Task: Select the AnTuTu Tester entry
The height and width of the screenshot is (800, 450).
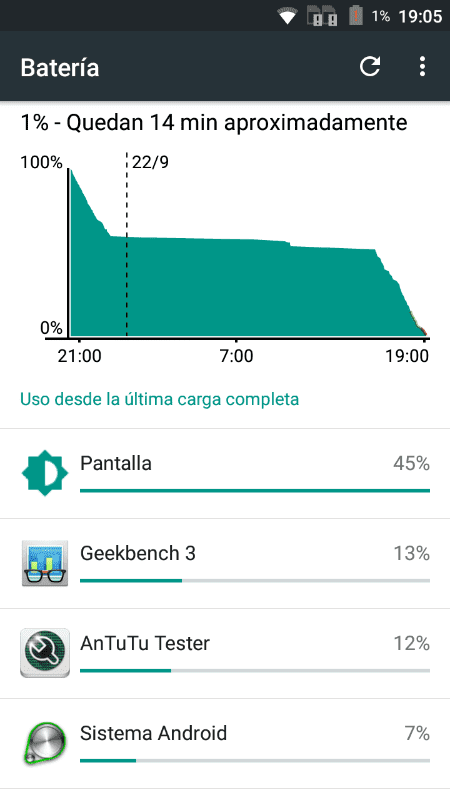Action: pyautogui.click(x=225, y=654)
